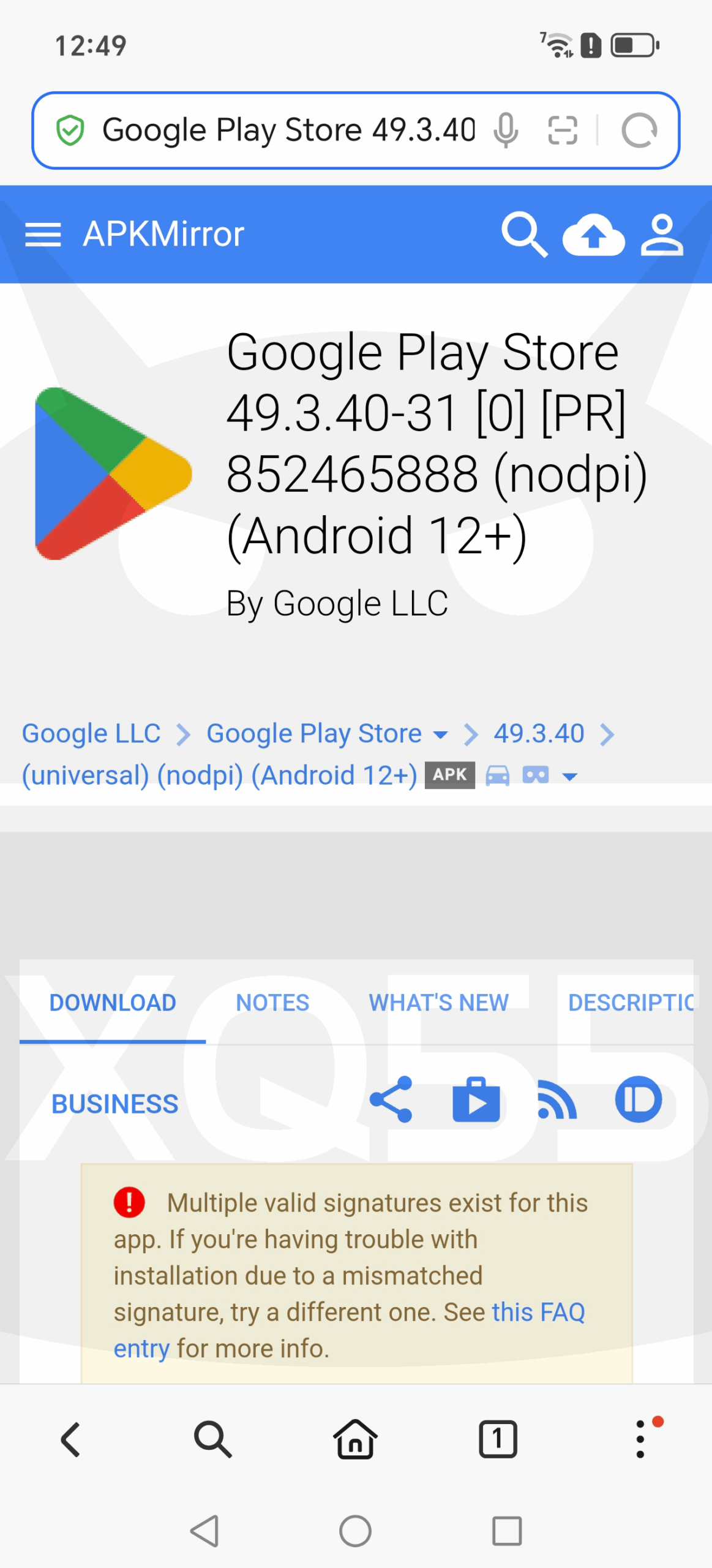Open the Google Play Store breadcrumb link
Screen dimensions: 712x1568
pos(313,733)
